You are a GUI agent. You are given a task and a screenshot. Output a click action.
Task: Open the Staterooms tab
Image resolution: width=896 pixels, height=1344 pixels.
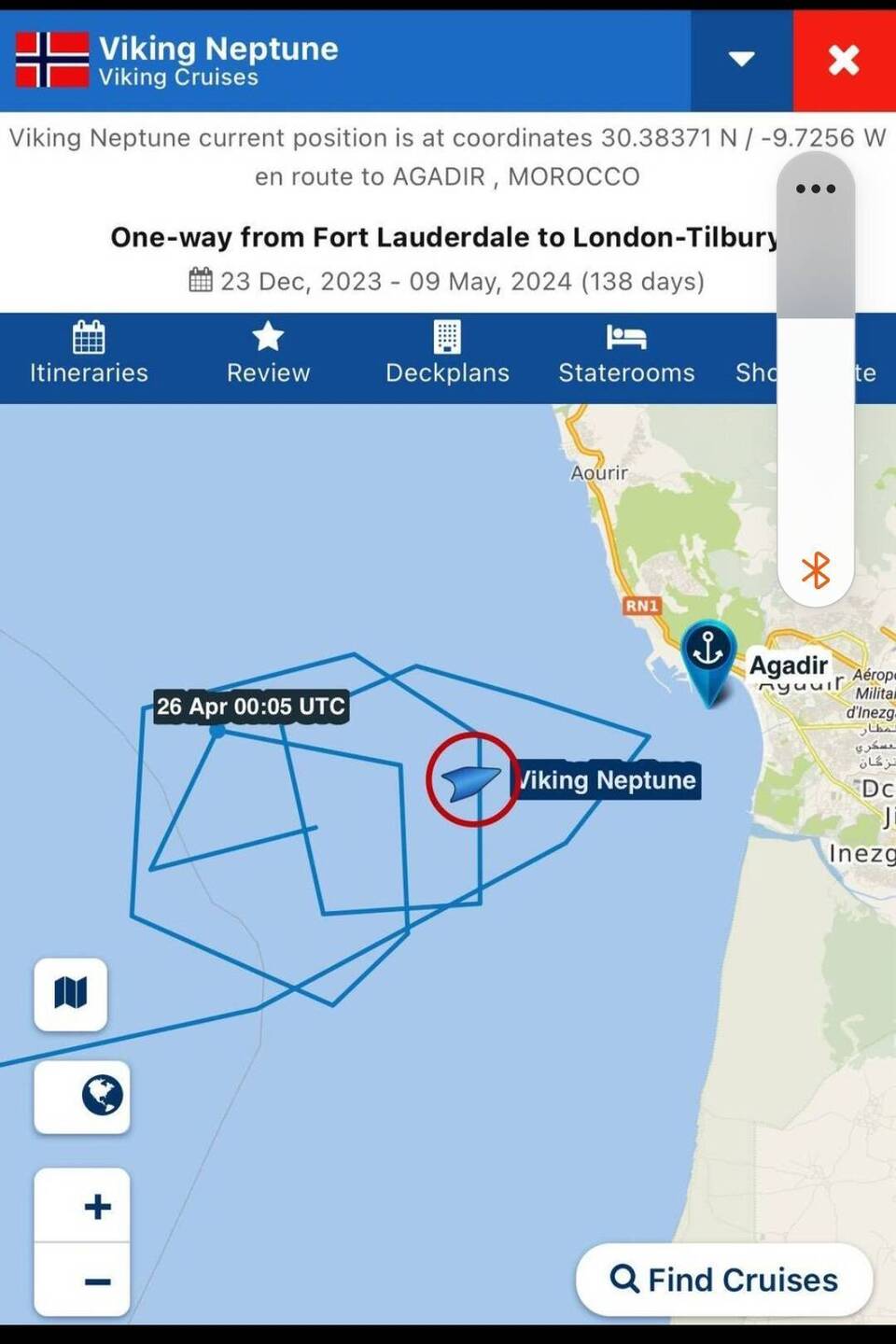[x=626, y=355]
